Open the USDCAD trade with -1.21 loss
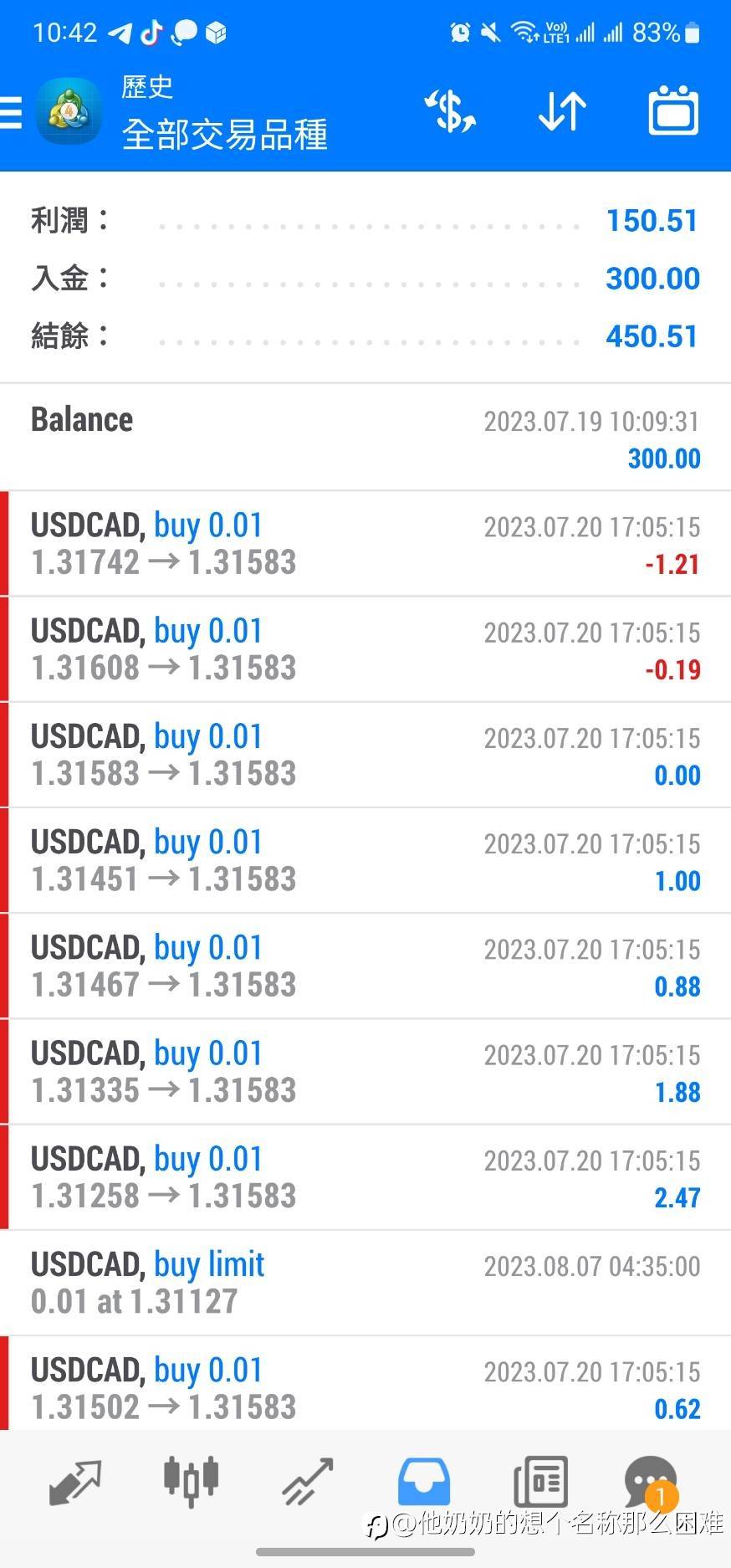 pyautogui.click(x=365, y=544)
